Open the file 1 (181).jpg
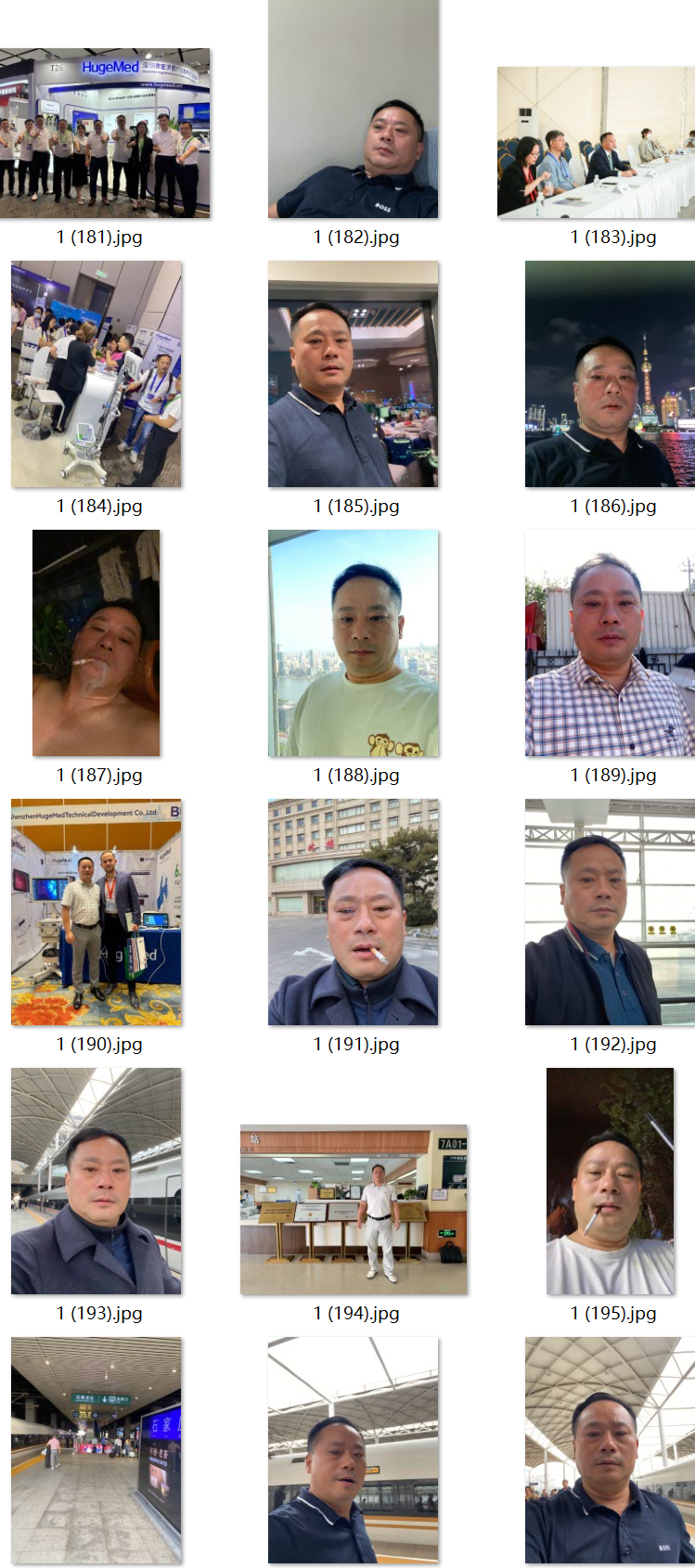695x1568 pixels. pos(104,134)
